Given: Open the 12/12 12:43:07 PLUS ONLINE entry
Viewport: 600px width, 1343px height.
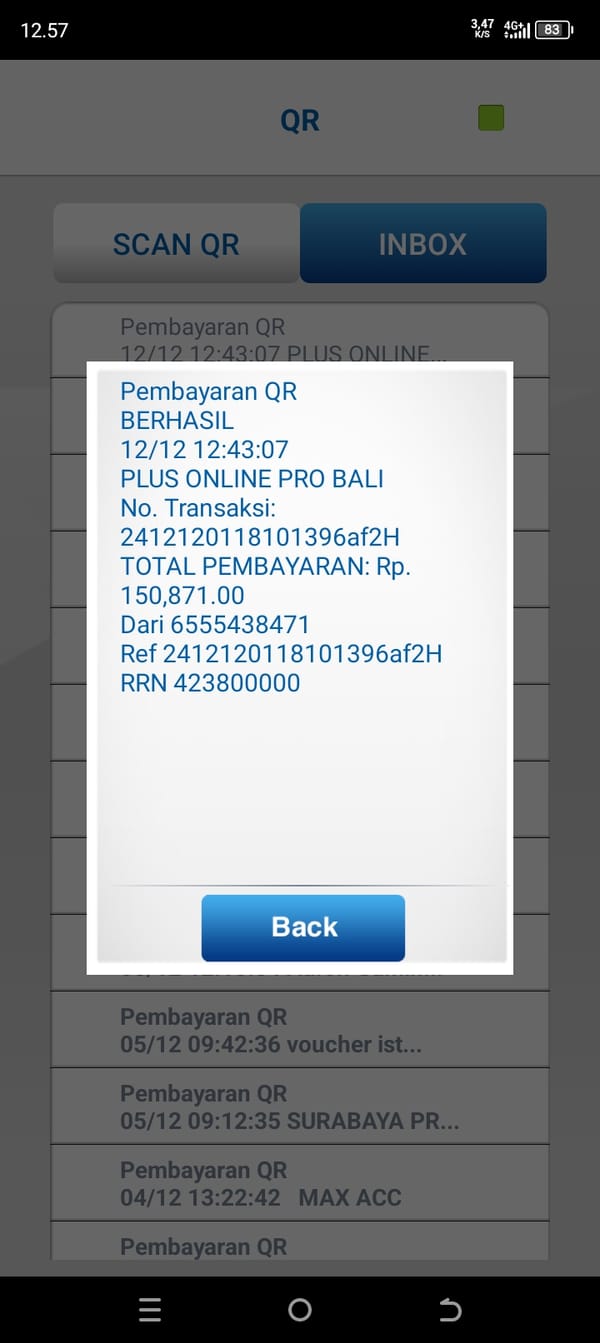Looking at the screenshot, I should (300, 338).
